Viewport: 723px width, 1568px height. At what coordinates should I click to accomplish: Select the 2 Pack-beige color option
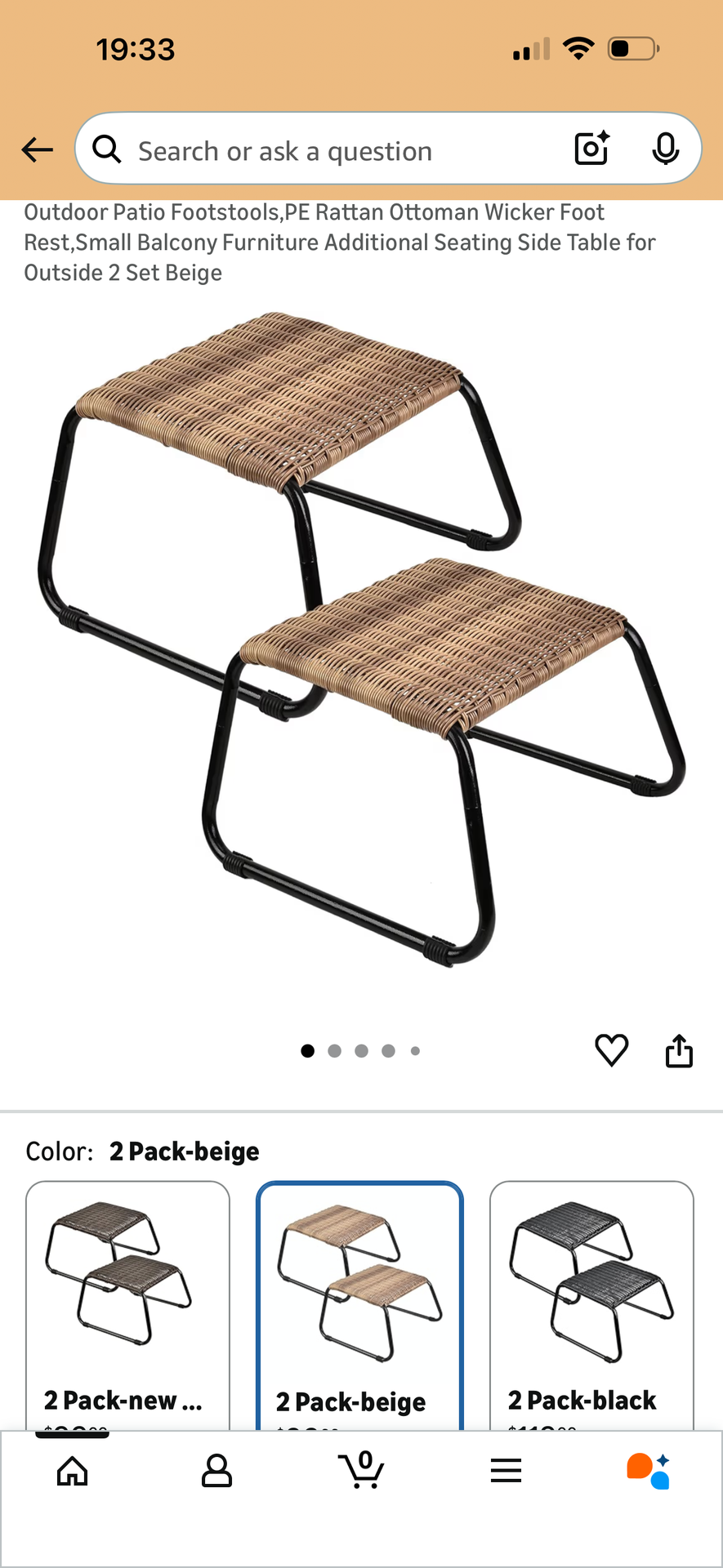point(359,1305)
